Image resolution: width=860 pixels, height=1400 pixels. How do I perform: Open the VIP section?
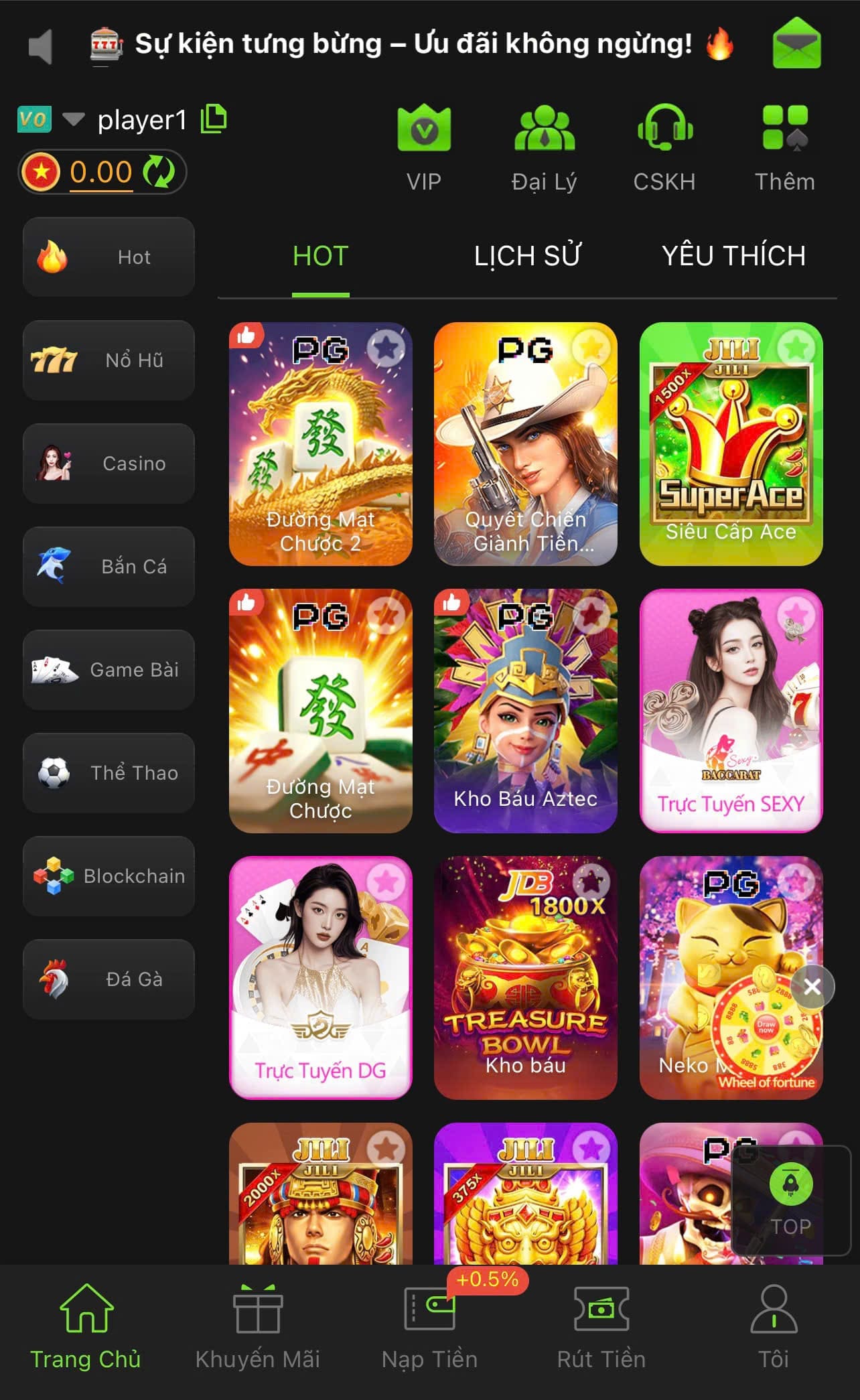click(424, 147)
